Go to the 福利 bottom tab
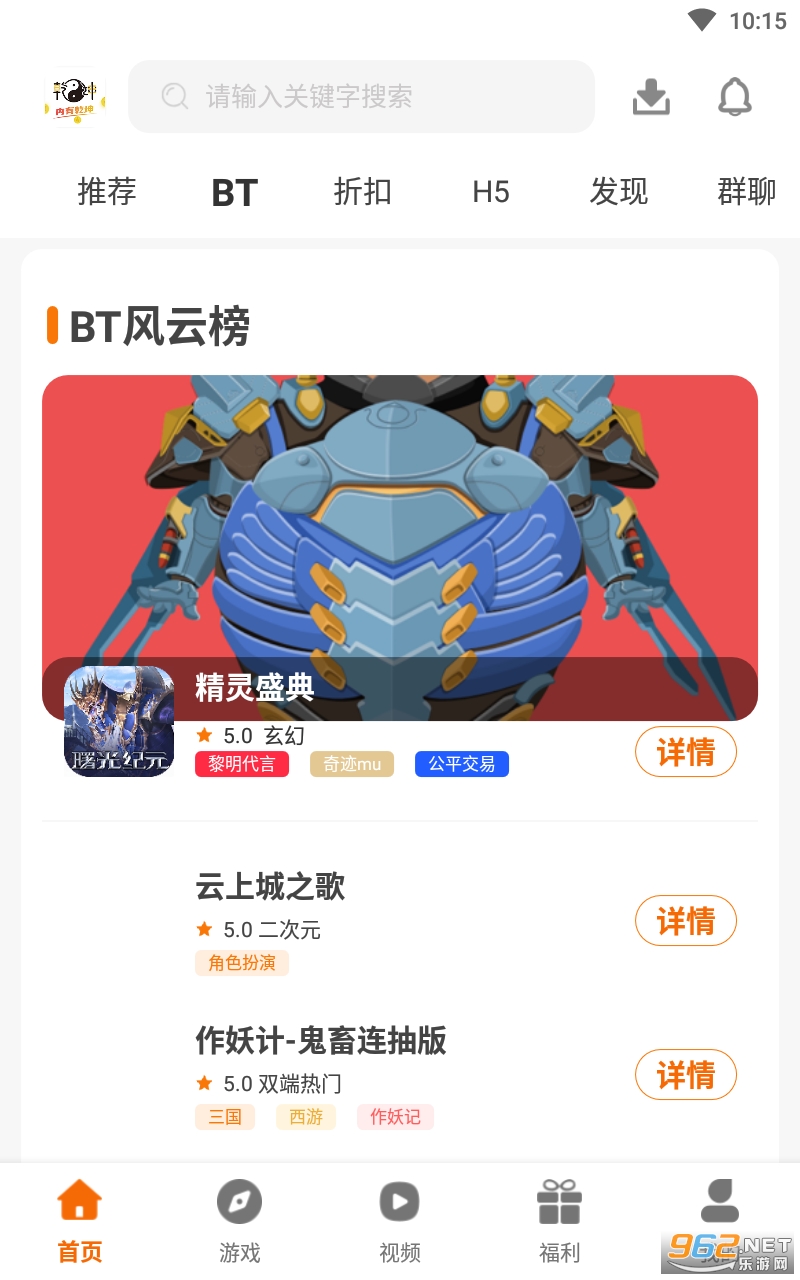800x1280 pixels. [559, 1220]
